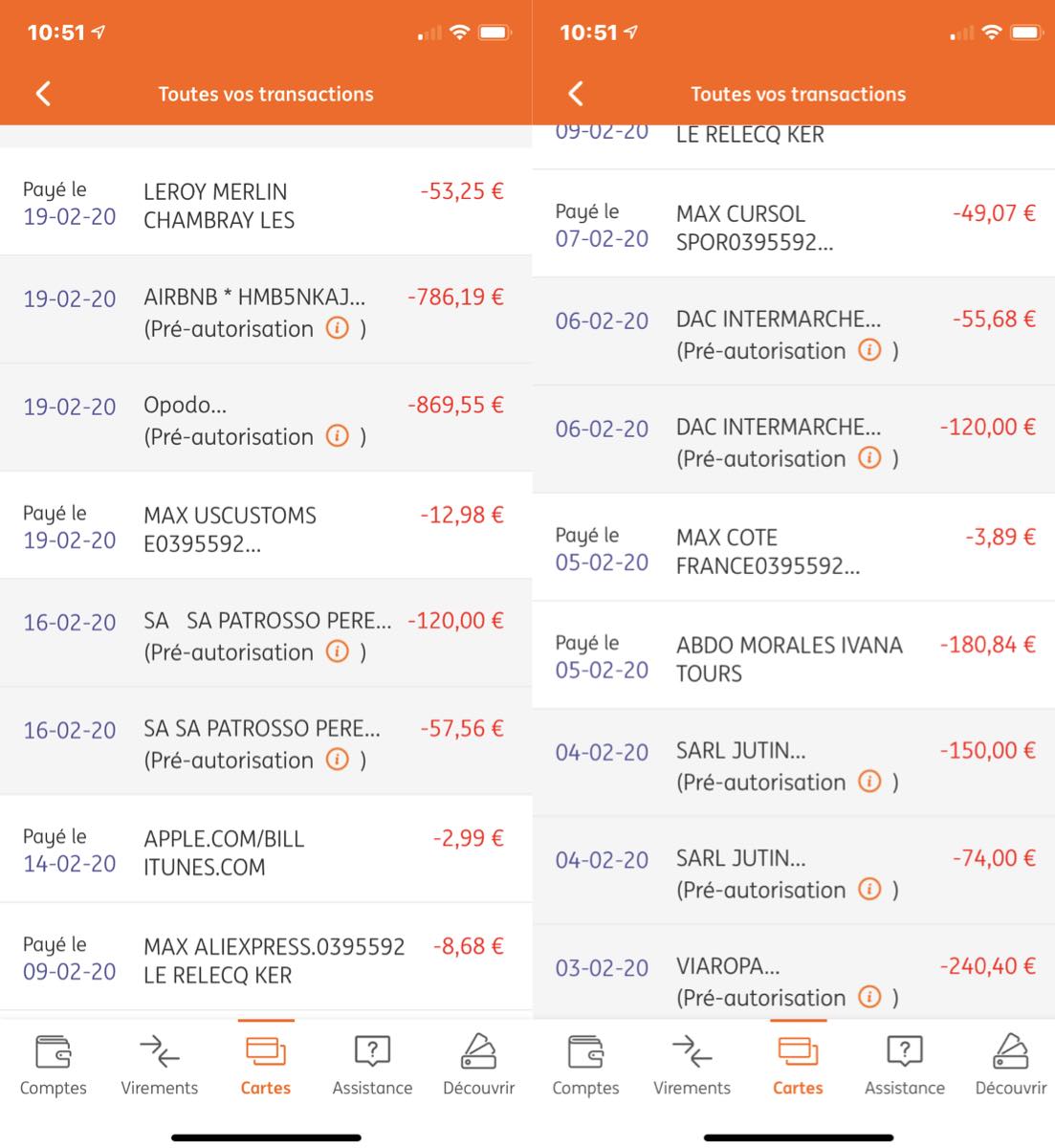Show pre-authorisation info for VIAROPA

point(869,997)
